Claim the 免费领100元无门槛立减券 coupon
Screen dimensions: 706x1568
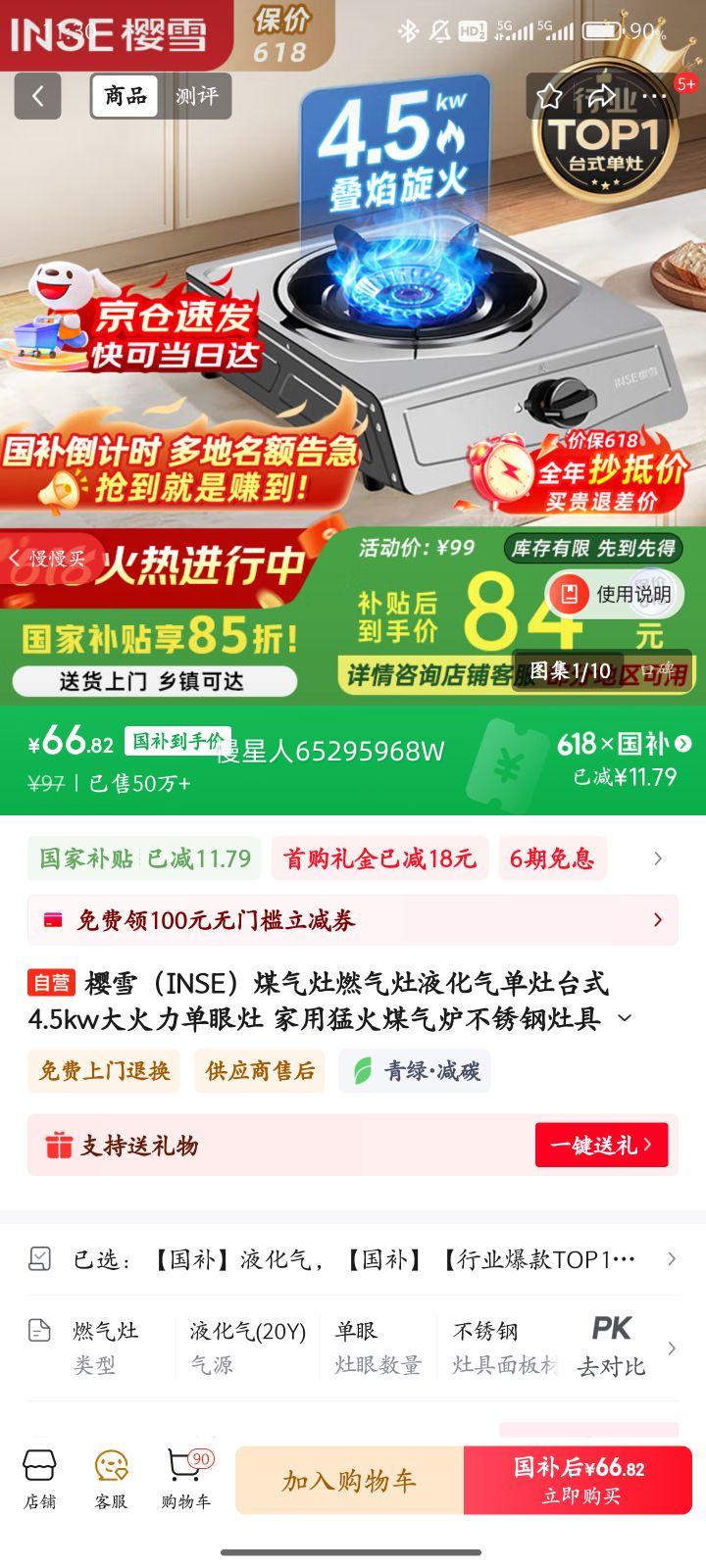(353, 920)
